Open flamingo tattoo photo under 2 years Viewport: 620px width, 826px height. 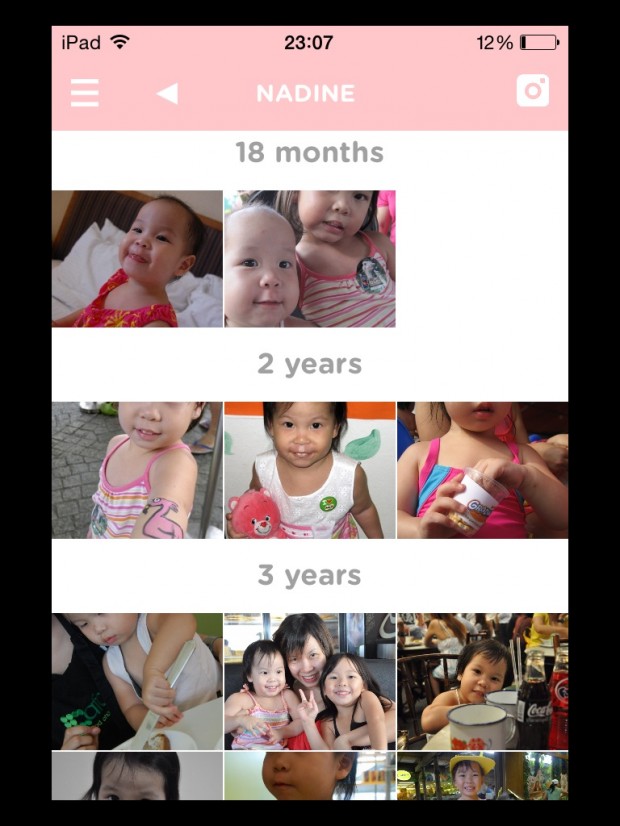coord(137,470)
